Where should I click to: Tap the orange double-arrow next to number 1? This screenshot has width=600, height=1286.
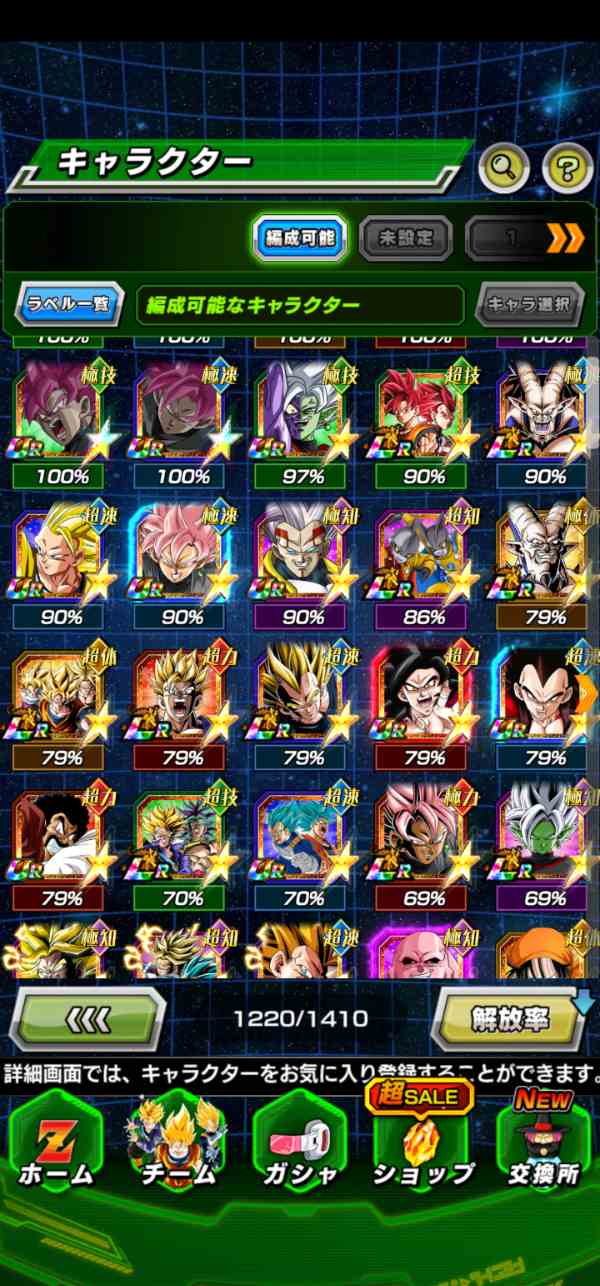tap(564, 238)
